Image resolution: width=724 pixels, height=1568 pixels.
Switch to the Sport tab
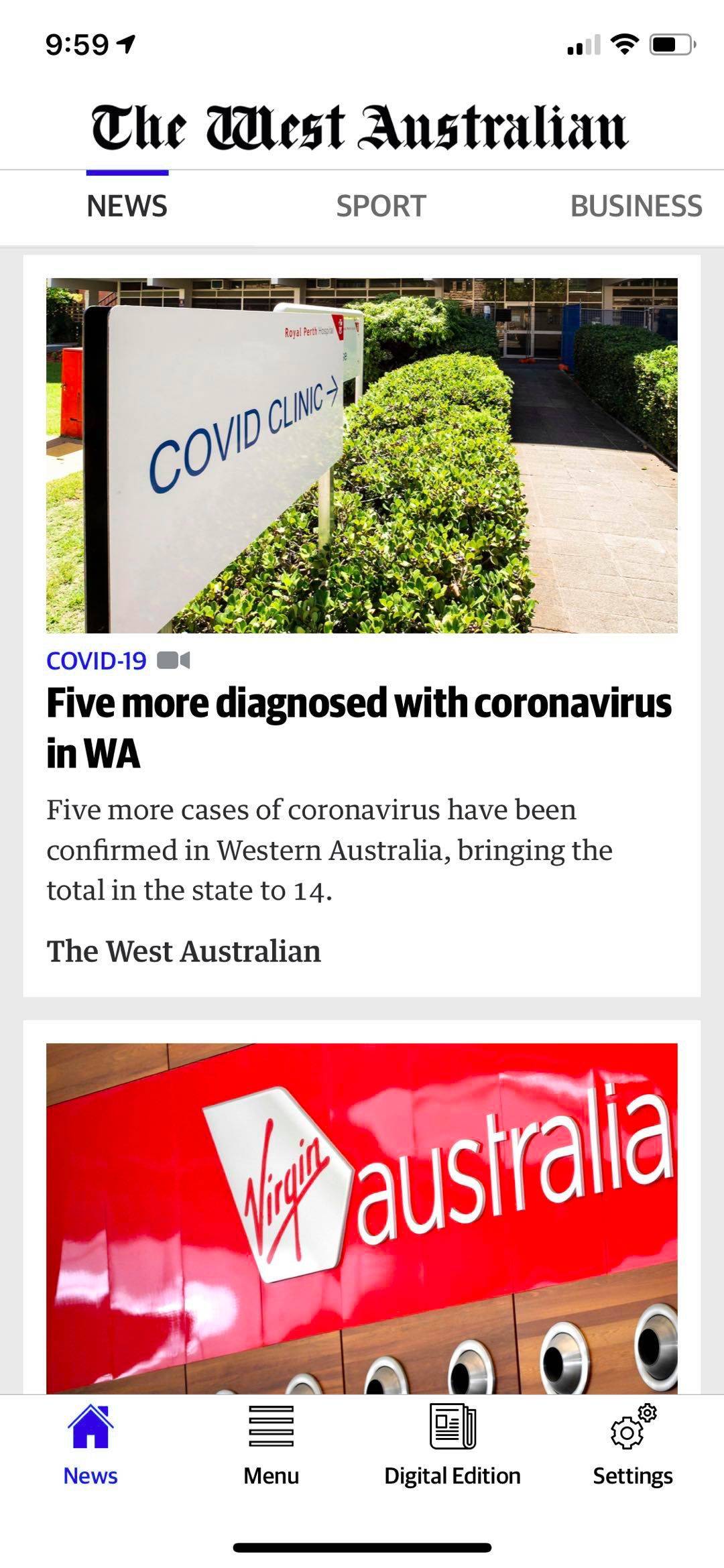point(381,206)
